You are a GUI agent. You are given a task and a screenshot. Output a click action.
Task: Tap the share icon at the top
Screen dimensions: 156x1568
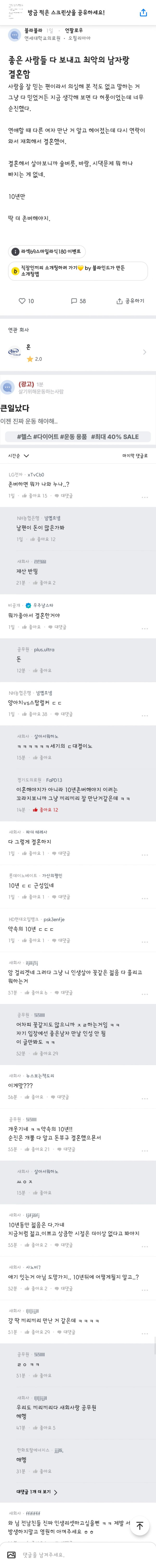pos(143,13)
